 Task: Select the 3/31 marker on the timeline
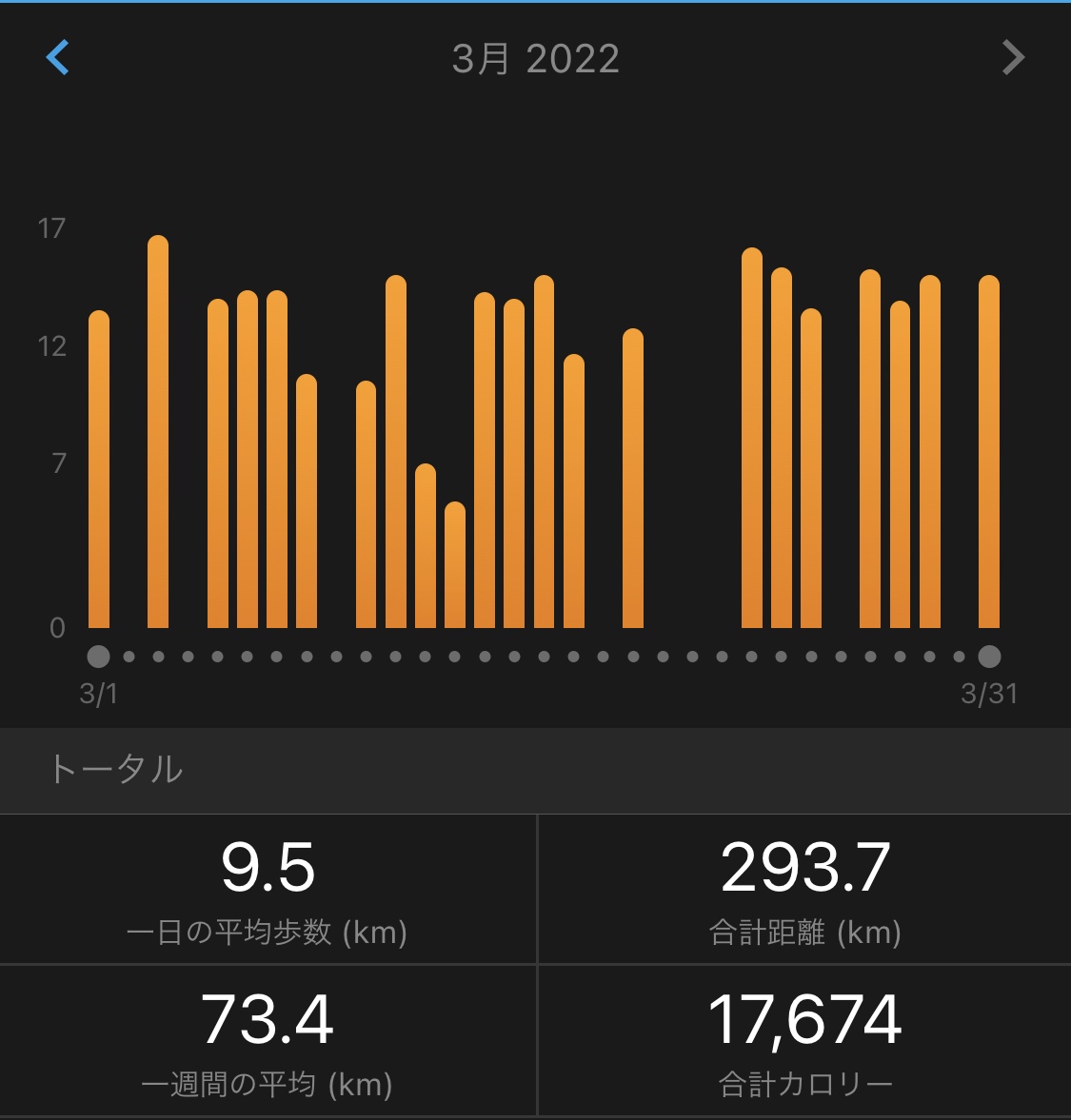(989, 657)
